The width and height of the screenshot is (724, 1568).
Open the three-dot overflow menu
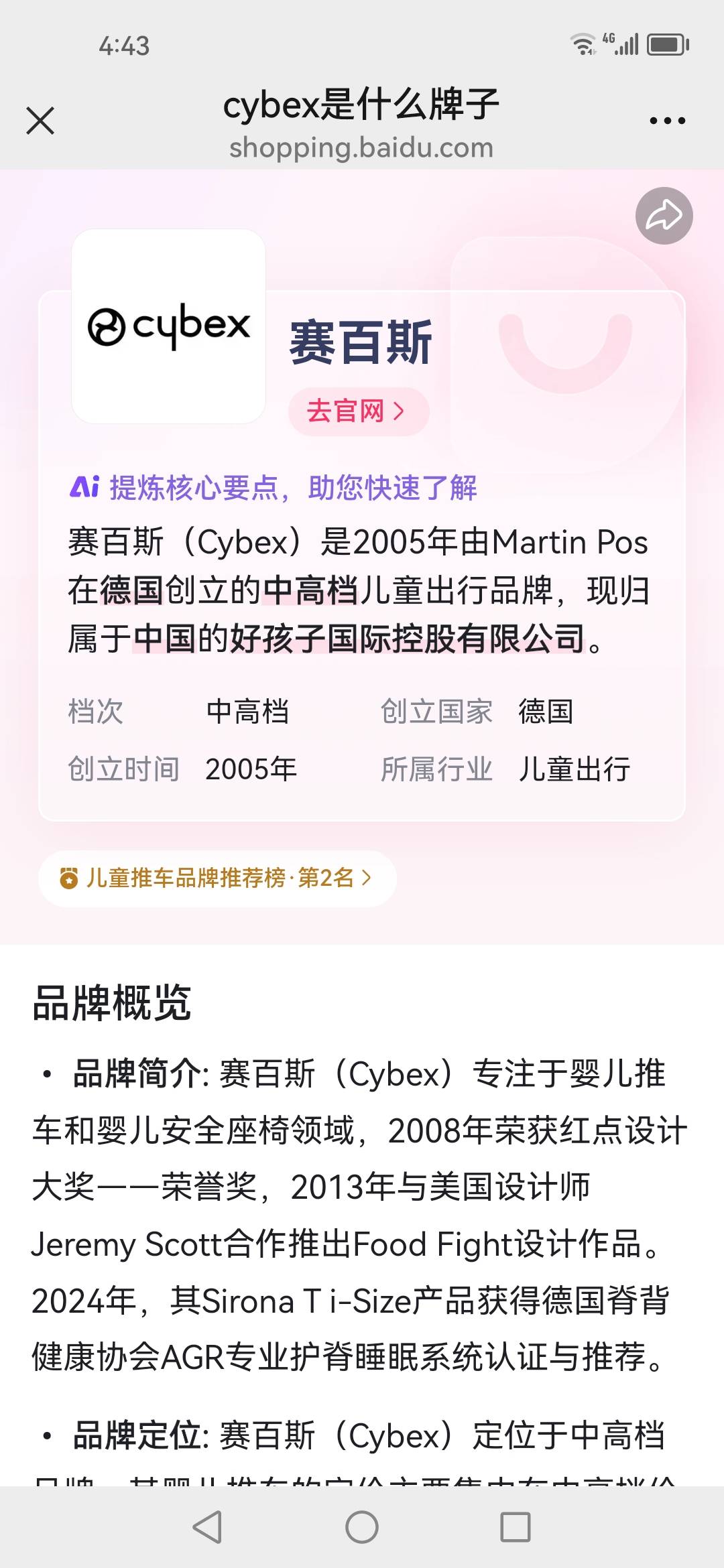click(x=667, y=121)
